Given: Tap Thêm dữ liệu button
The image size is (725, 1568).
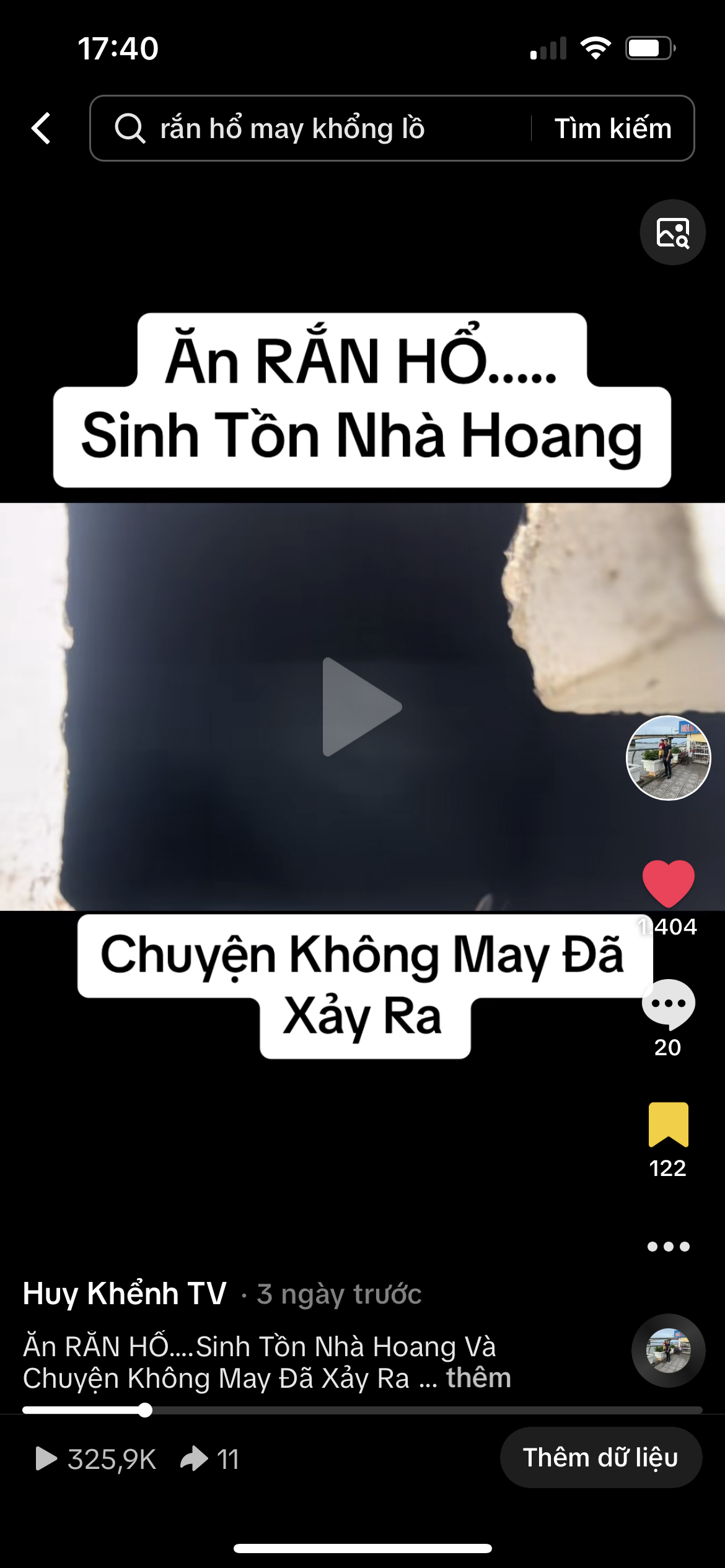Looking at the screenshot, I should 600,1458.
